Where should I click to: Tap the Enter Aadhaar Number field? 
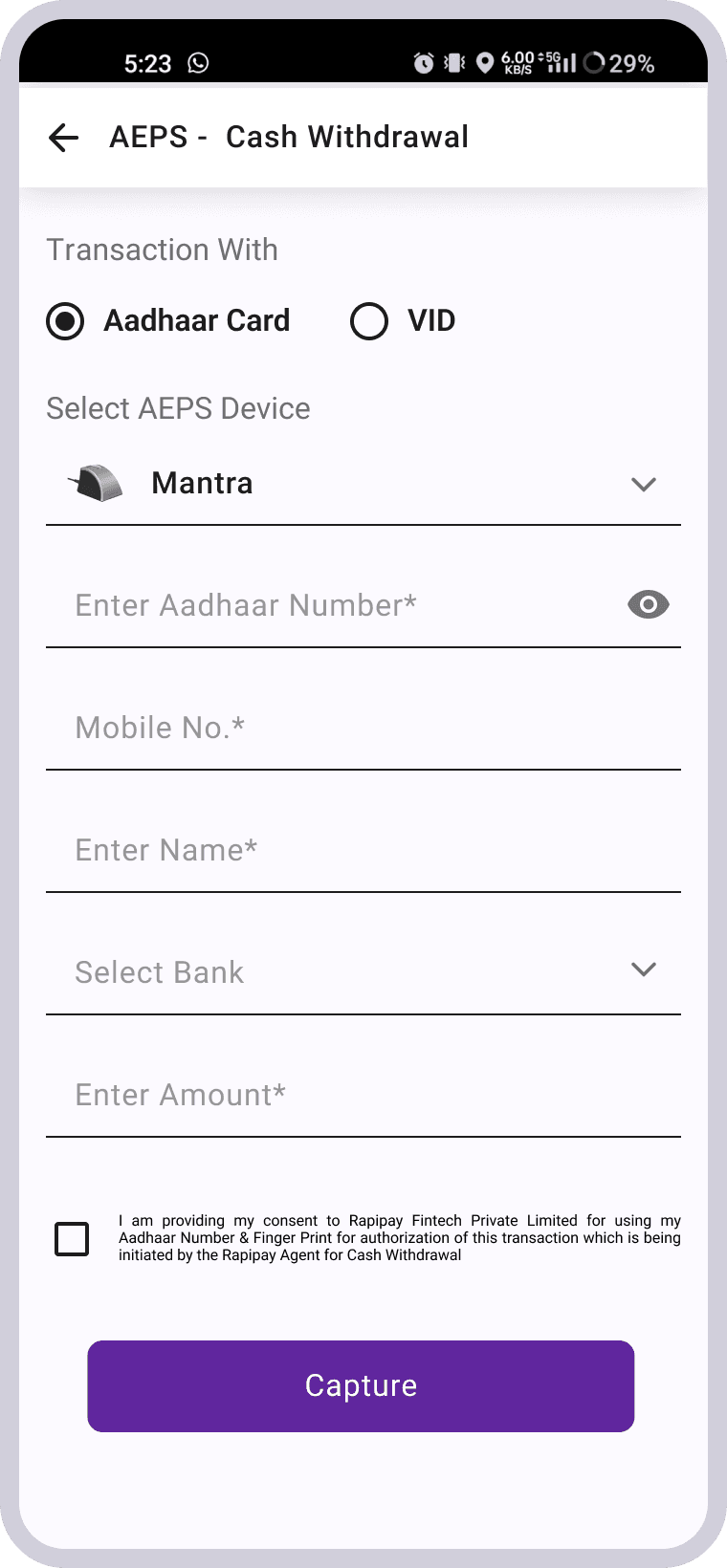tap(335, 605)
